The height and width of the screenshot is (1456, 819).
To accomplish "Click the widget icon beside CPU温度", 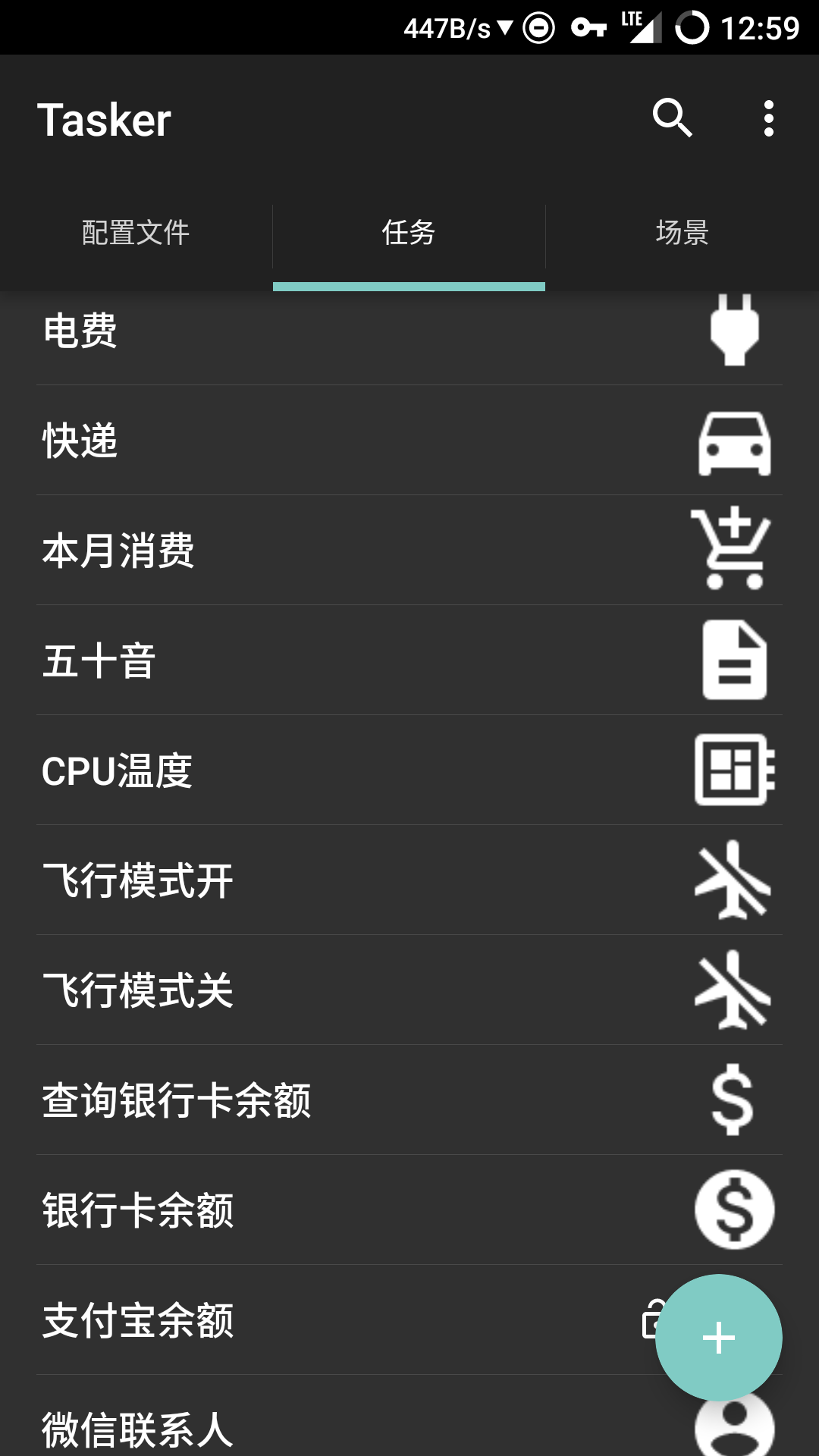I will click(735, 770).
